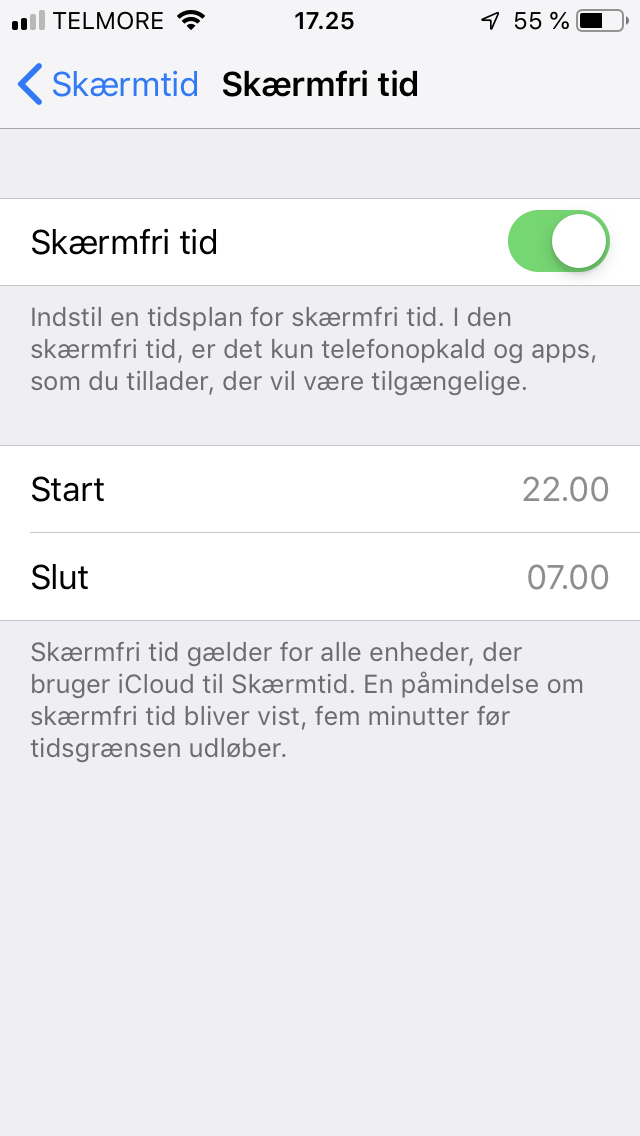Open the Start time row
The width and height of the screenshot is (640, 1136).
click(x=320, y=489)
